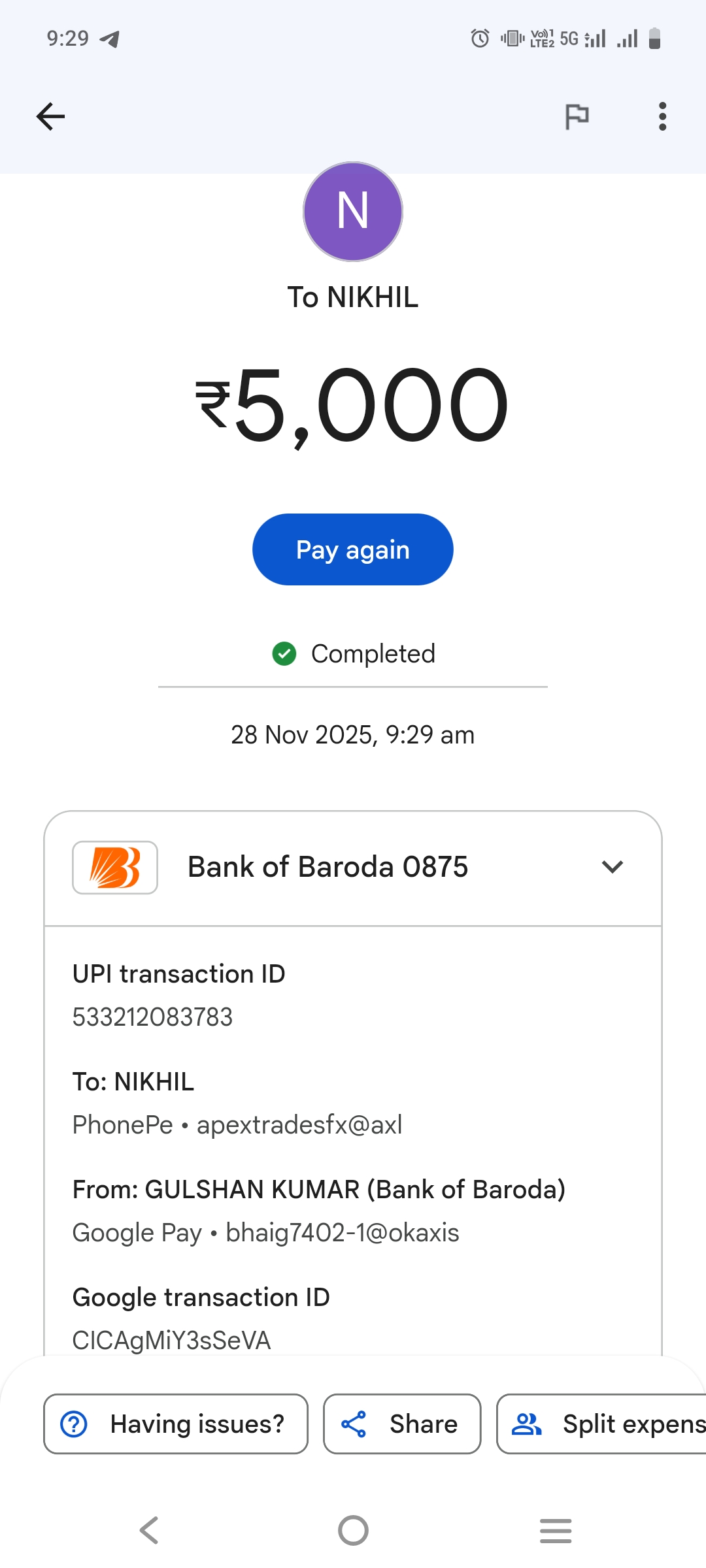Open NIKHIL's profile avatar
The image size is (706, 1568).
(x=352, y=212)
